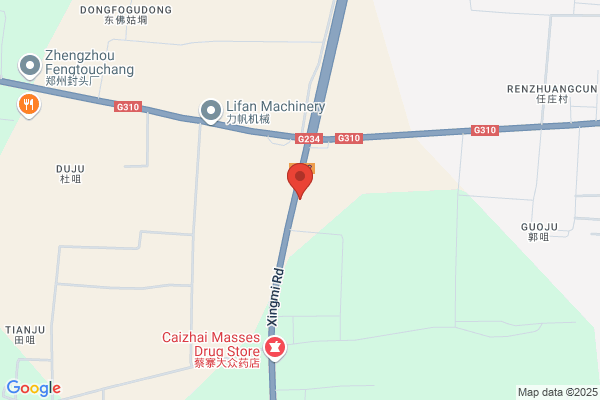Select the Zhengzhou Fengtouchang place marker
Viewport: 600px width, 400px height.
[30, 67]
